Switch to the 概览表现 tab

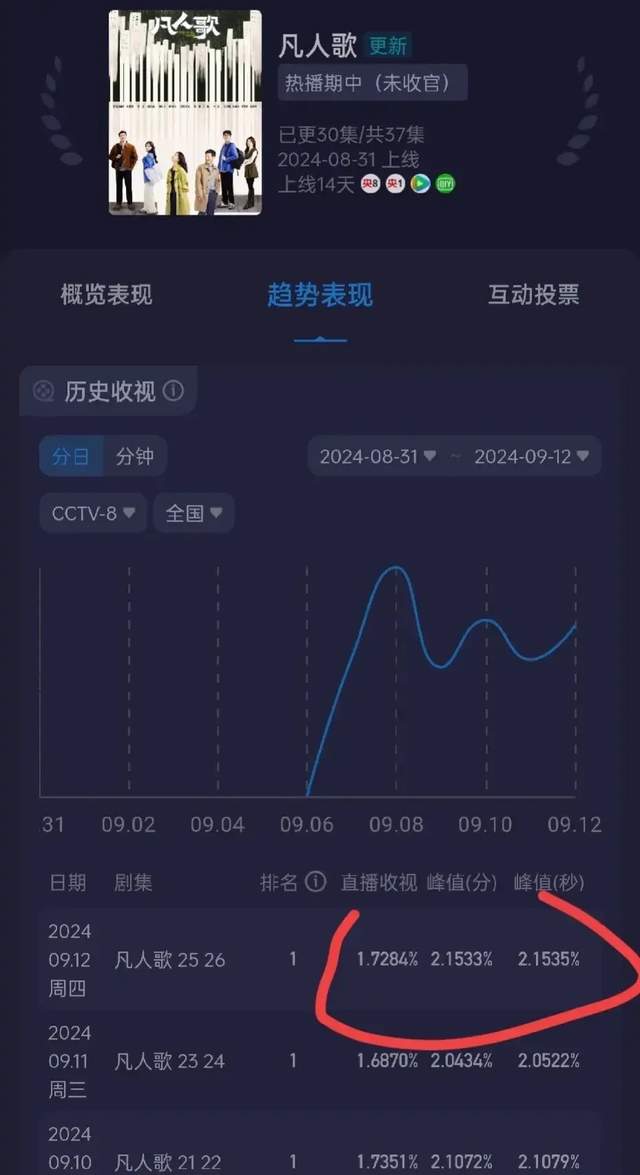(x=106, y=295)
